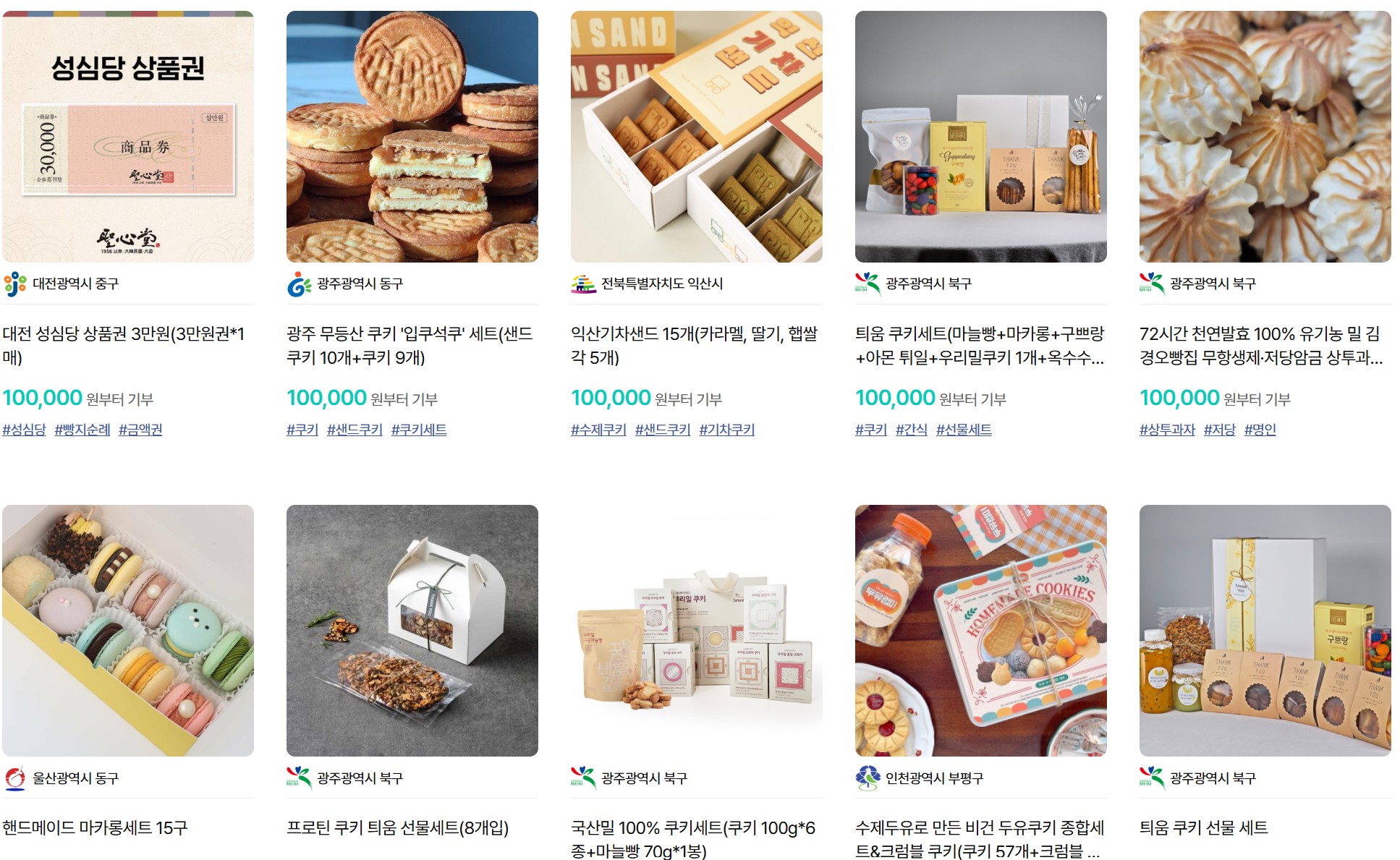Select the #성심당 hashtag link

[24, 430]
